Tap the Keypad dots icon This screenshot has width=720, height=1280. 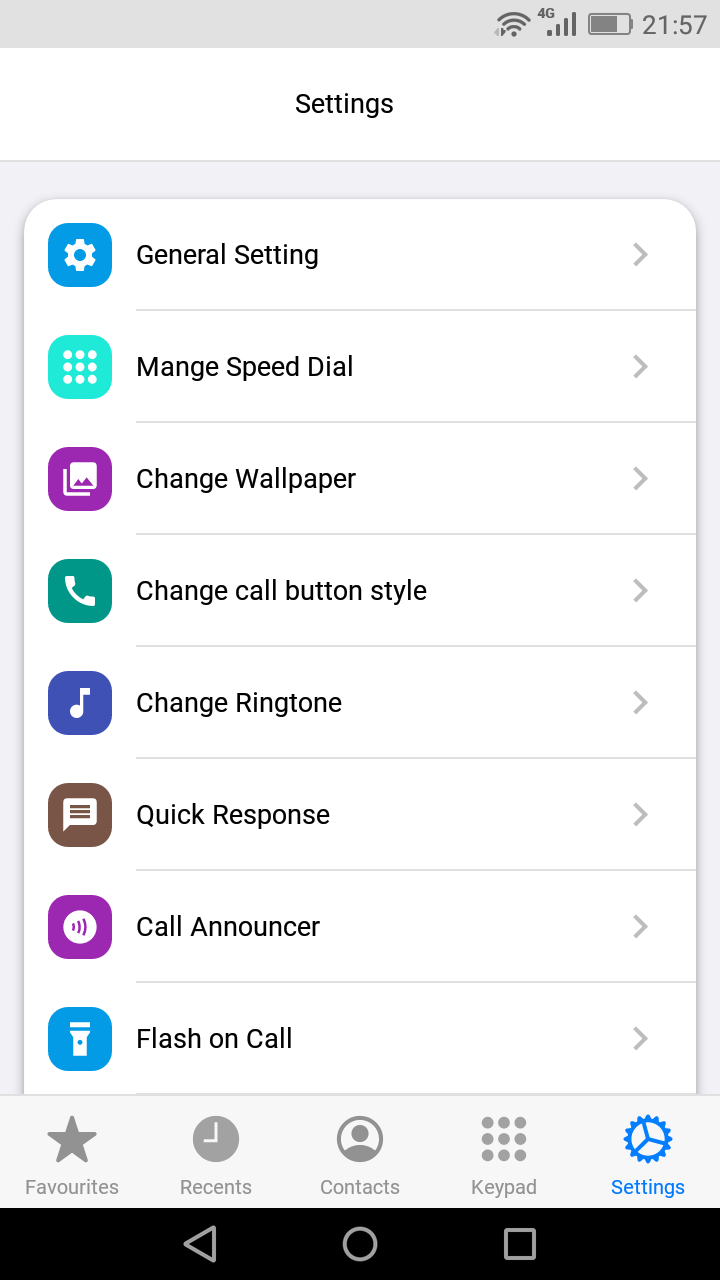[504, 1138]
